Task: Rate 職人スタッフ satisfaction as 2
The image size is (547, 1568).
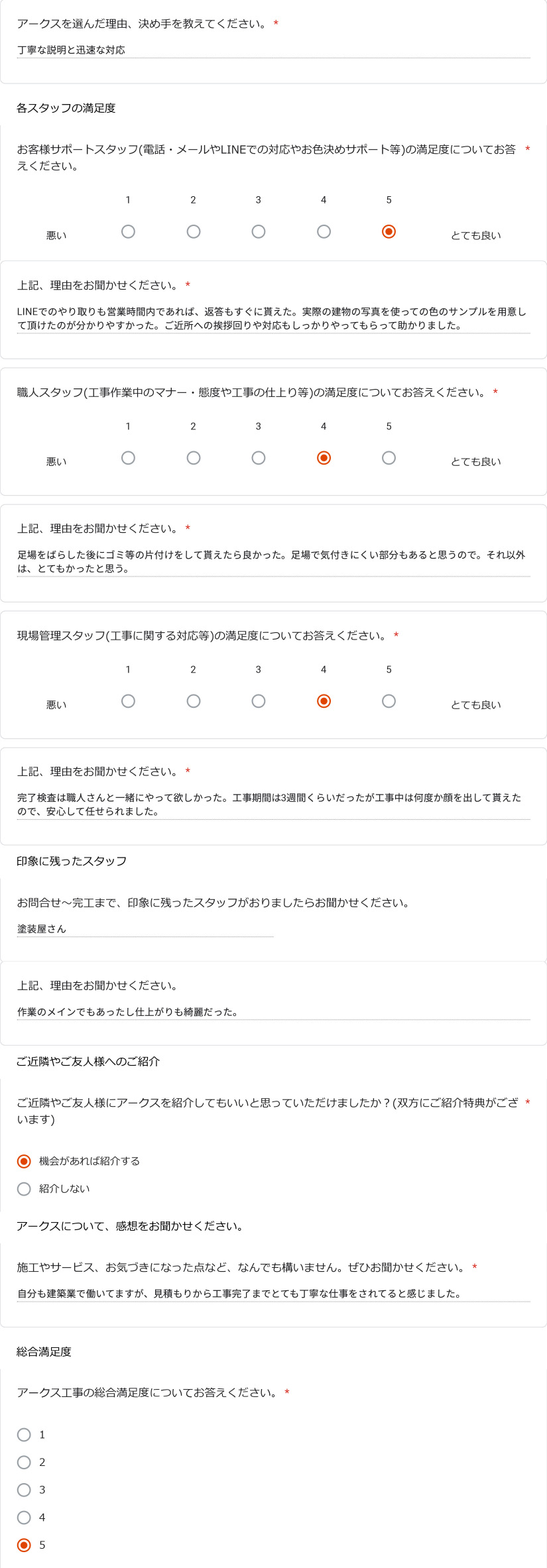Action: 193,458
